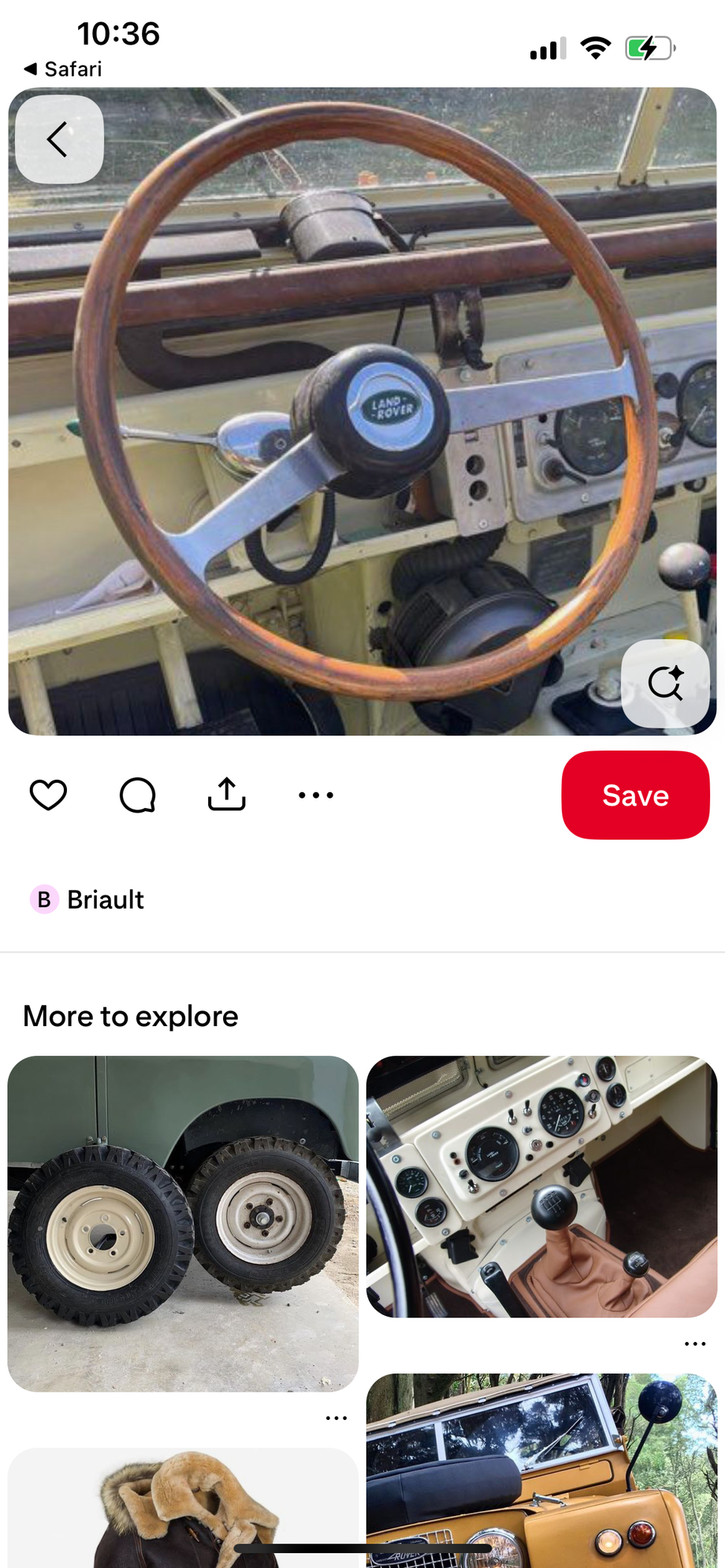725x1568 pixels.
Task: Open options under the dashboard gauges pin
Action: pos(694,1344)
